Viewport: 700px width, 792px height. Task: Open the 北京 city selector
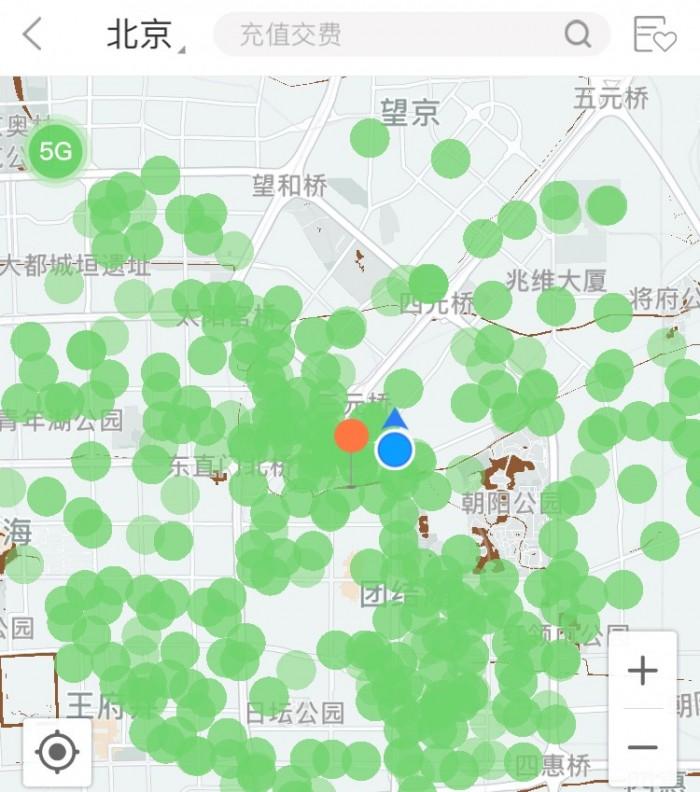144,35
